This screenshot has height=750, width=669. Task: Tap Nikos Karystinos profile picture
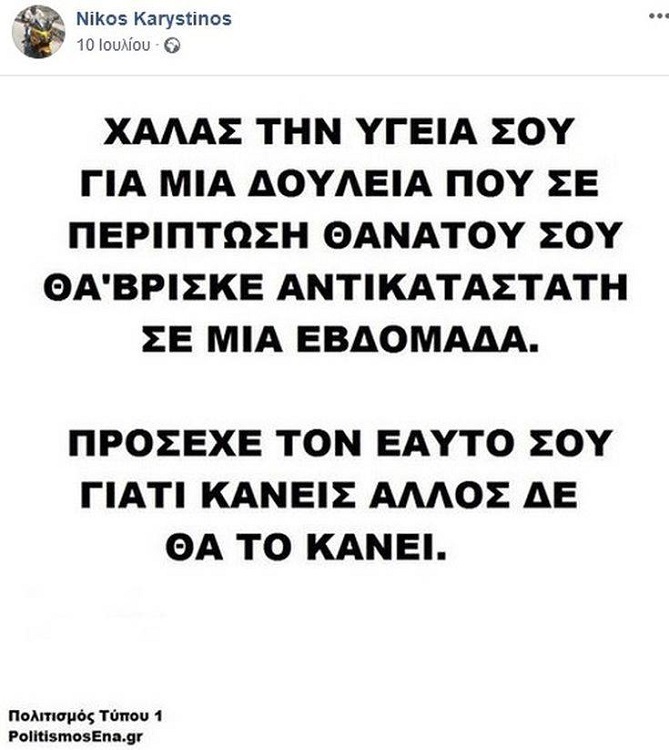[x=38, y=32]
